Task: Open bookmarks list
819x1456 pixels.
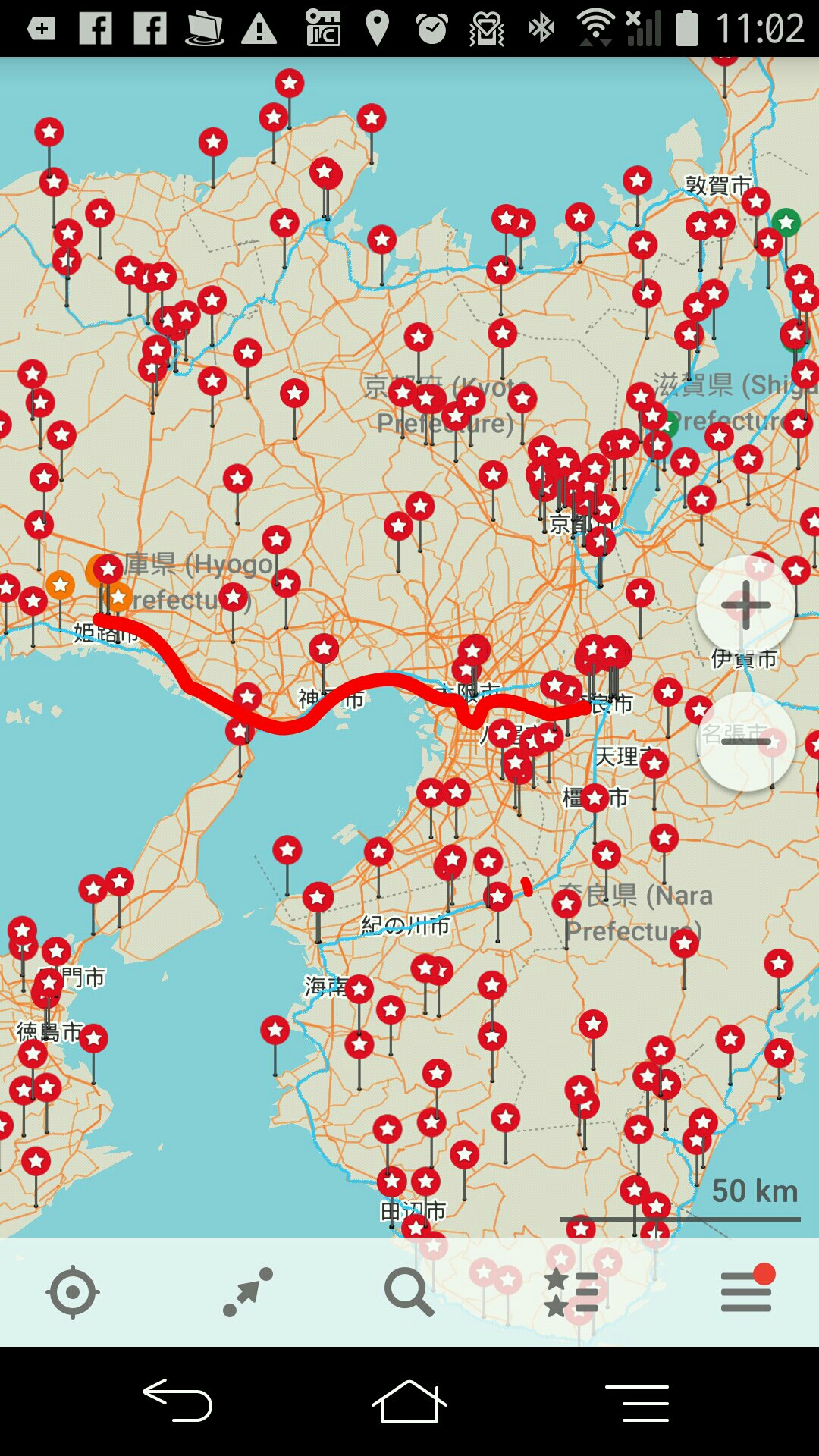Action: (572, 1291)
